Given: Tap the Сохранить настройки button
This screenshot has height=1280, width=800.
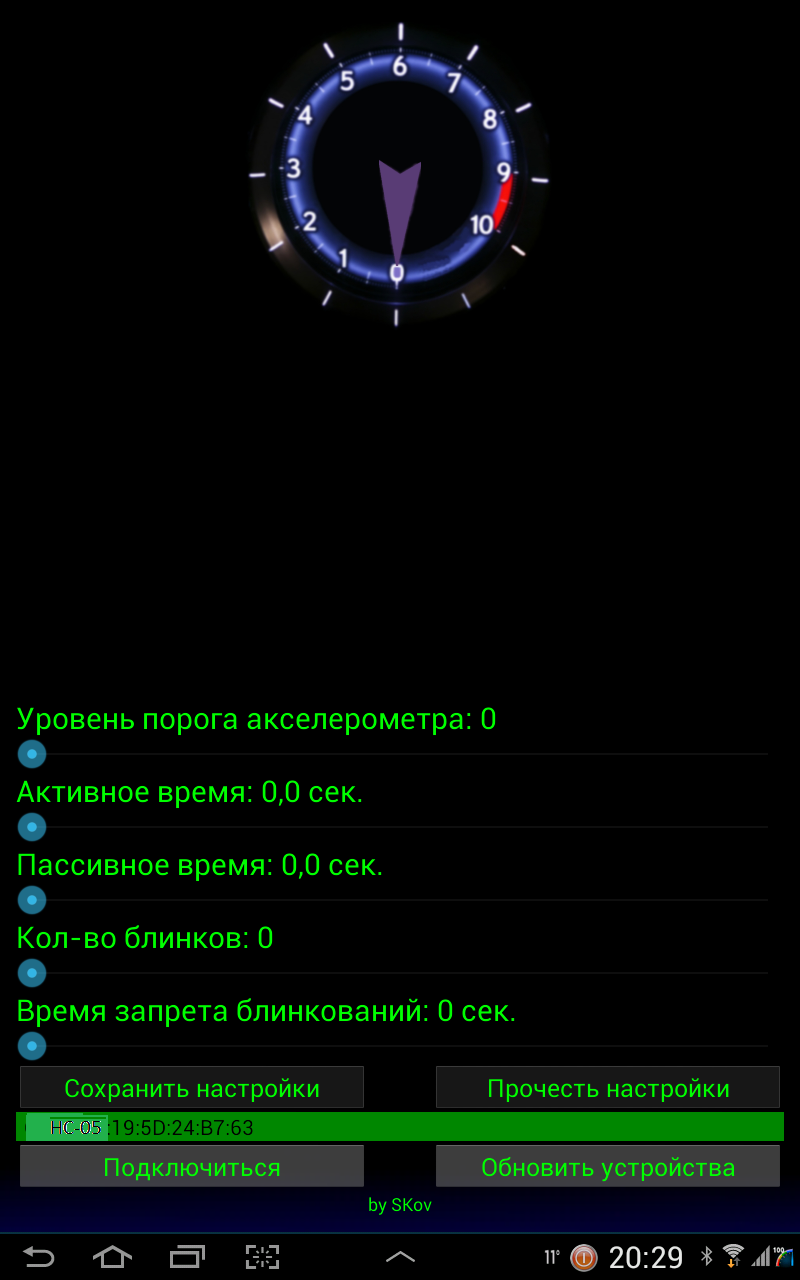Looking at the screenshot, I should 192,1088.
